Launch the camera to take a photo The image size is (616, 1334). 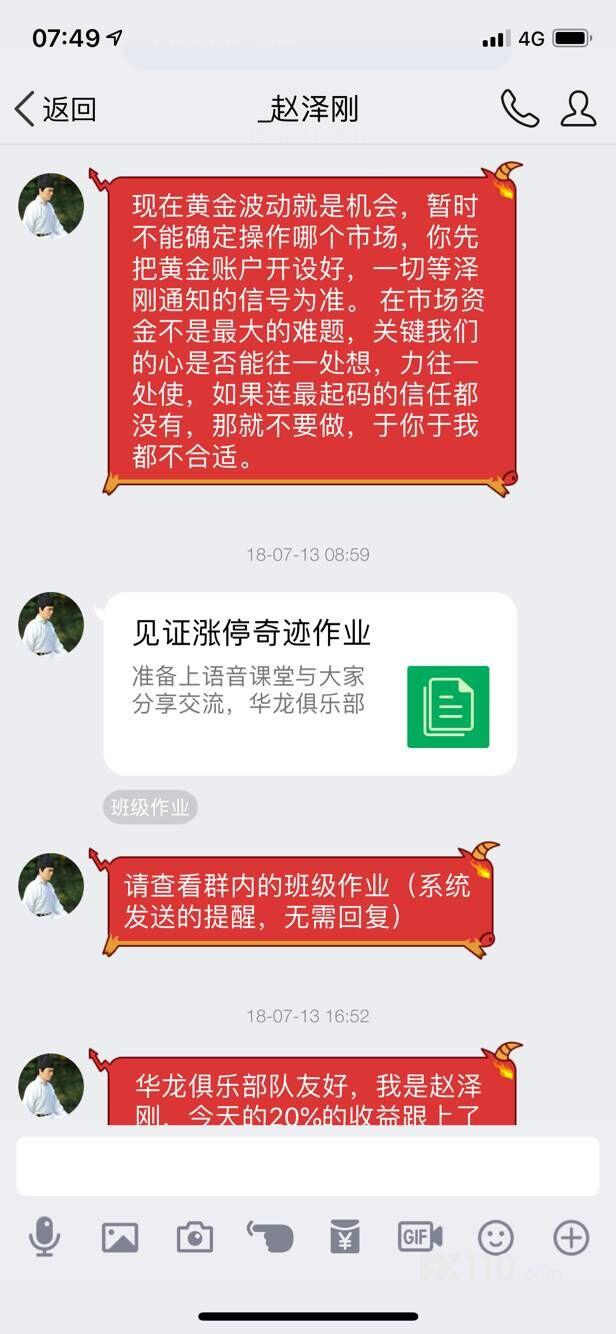point(195,1238)
